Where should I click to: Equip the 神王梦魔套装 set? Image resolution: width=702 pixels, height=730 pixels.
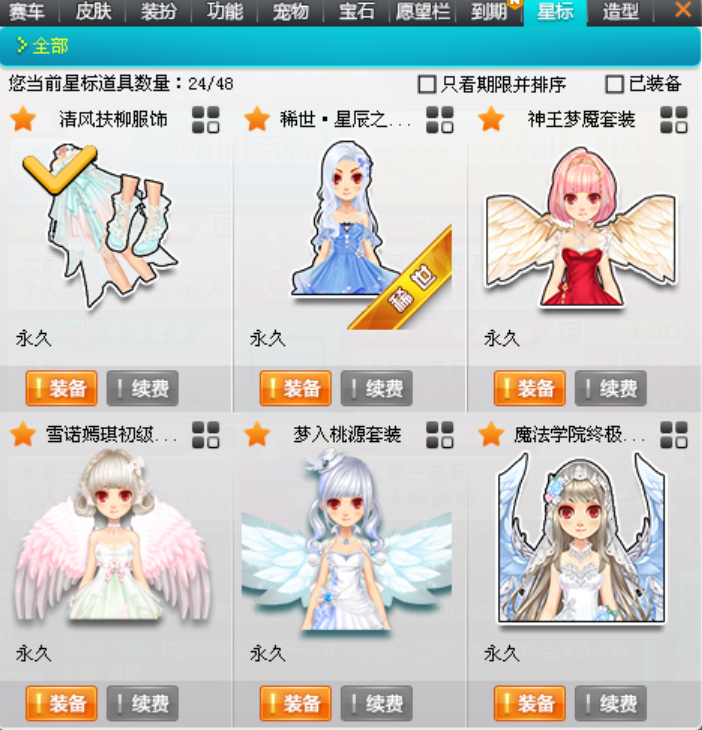[x=529, y=388]
